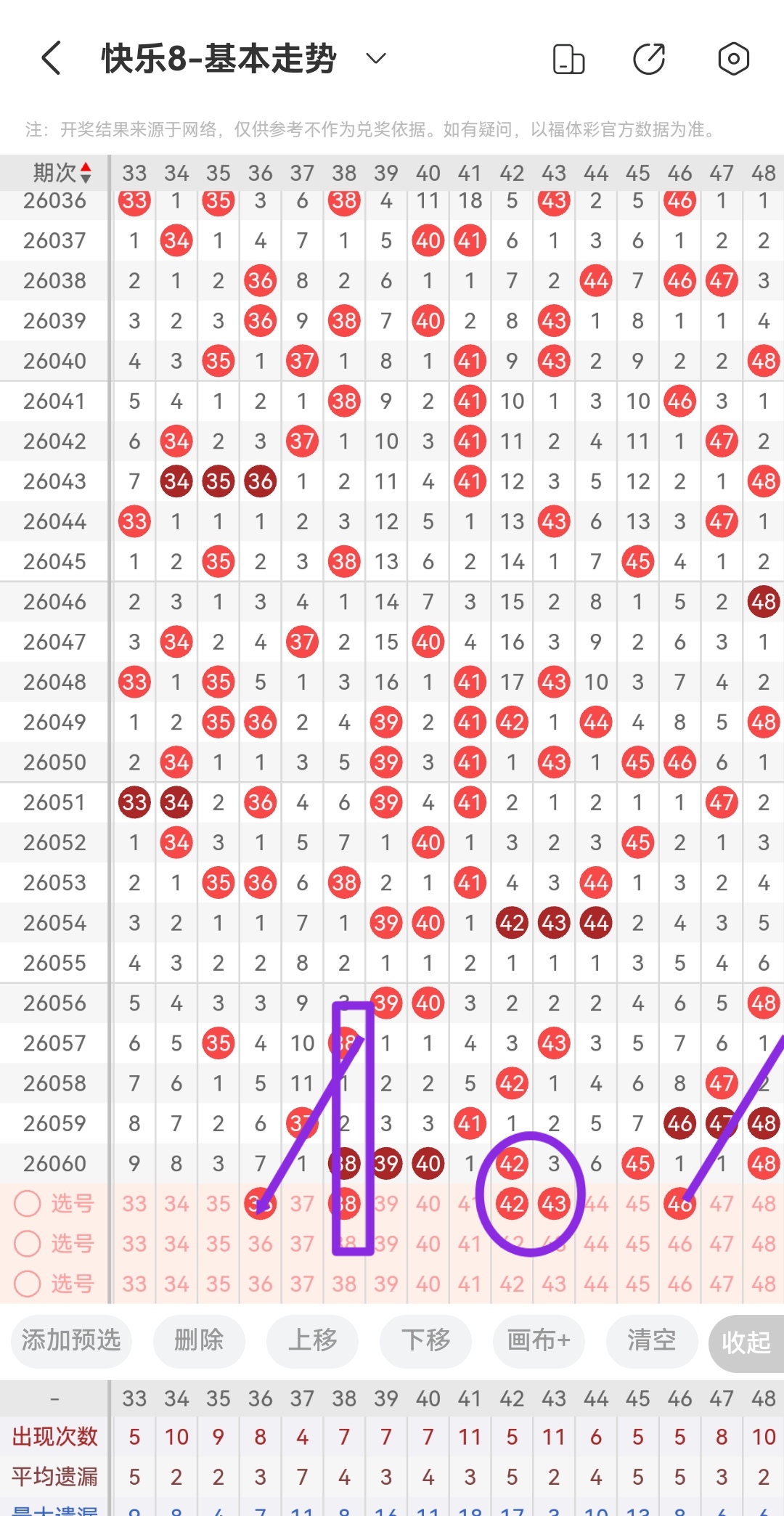Image resolution: width=784 pixels, height=1516 pixels.
Task: Tap the screen orientation icon in the header
Action: click(568, 59)
